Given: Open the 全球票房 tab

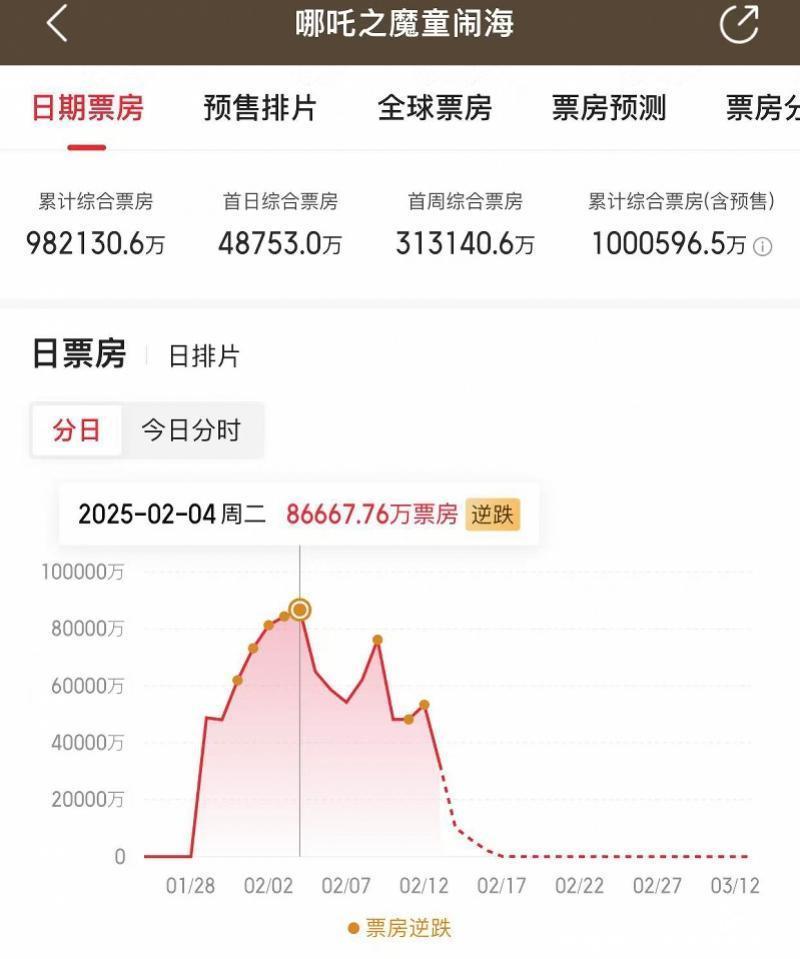Looking at the screenshot, I should [x=434, y=108].
